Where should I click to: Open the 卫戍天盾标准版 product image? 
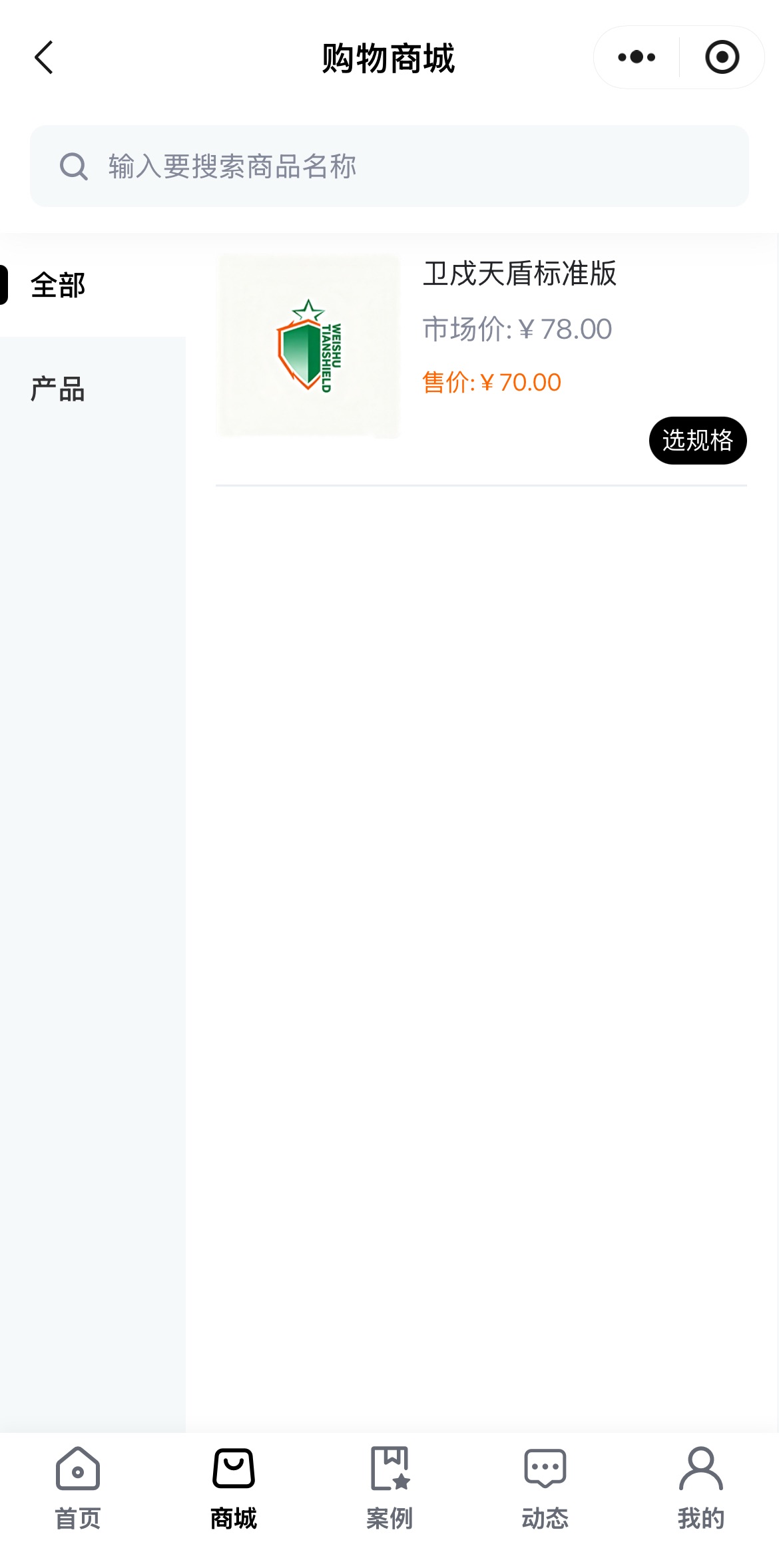pos(308,345)
